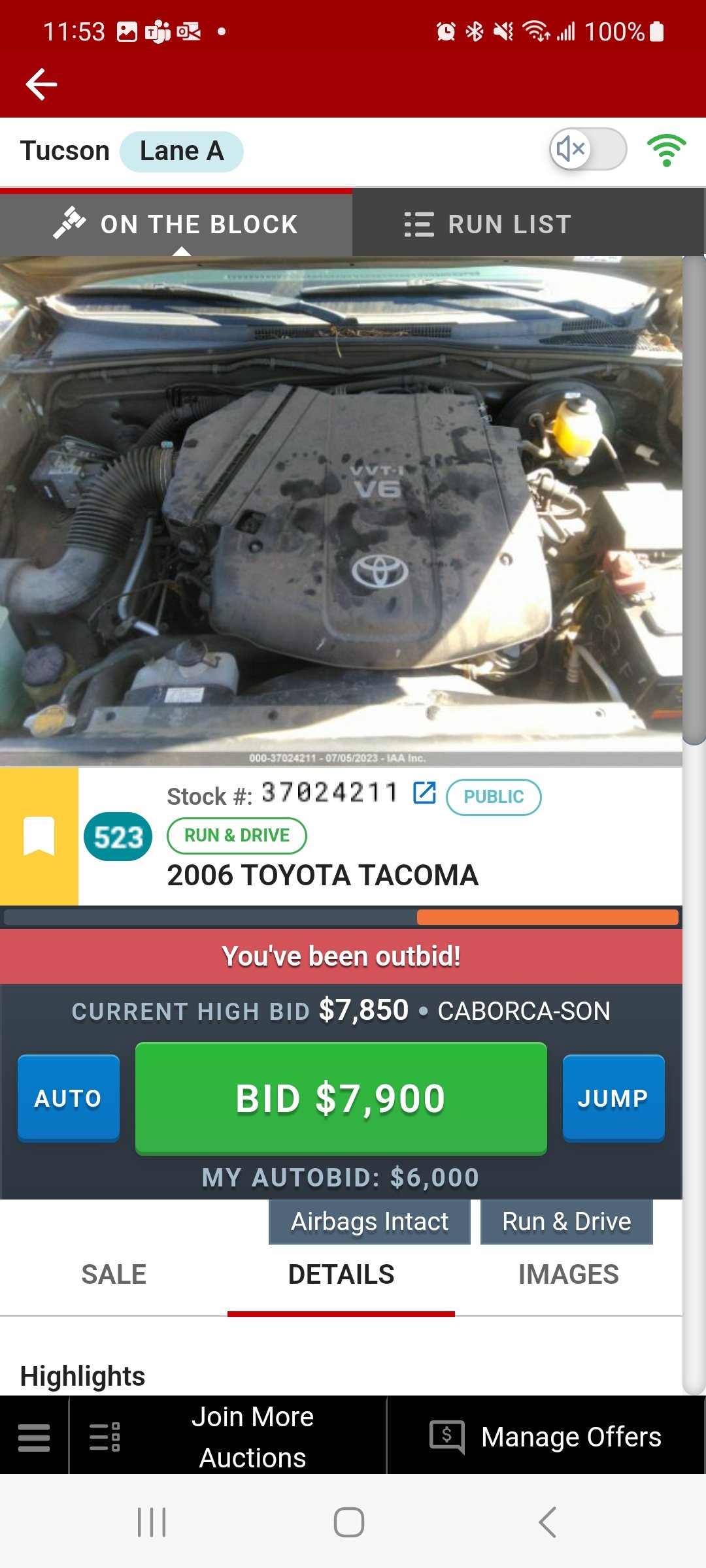This screenshot has height=1568, width=706.
Task: Tap the yellow bookmark for this vehicle
Action: [x=39, y=836]
